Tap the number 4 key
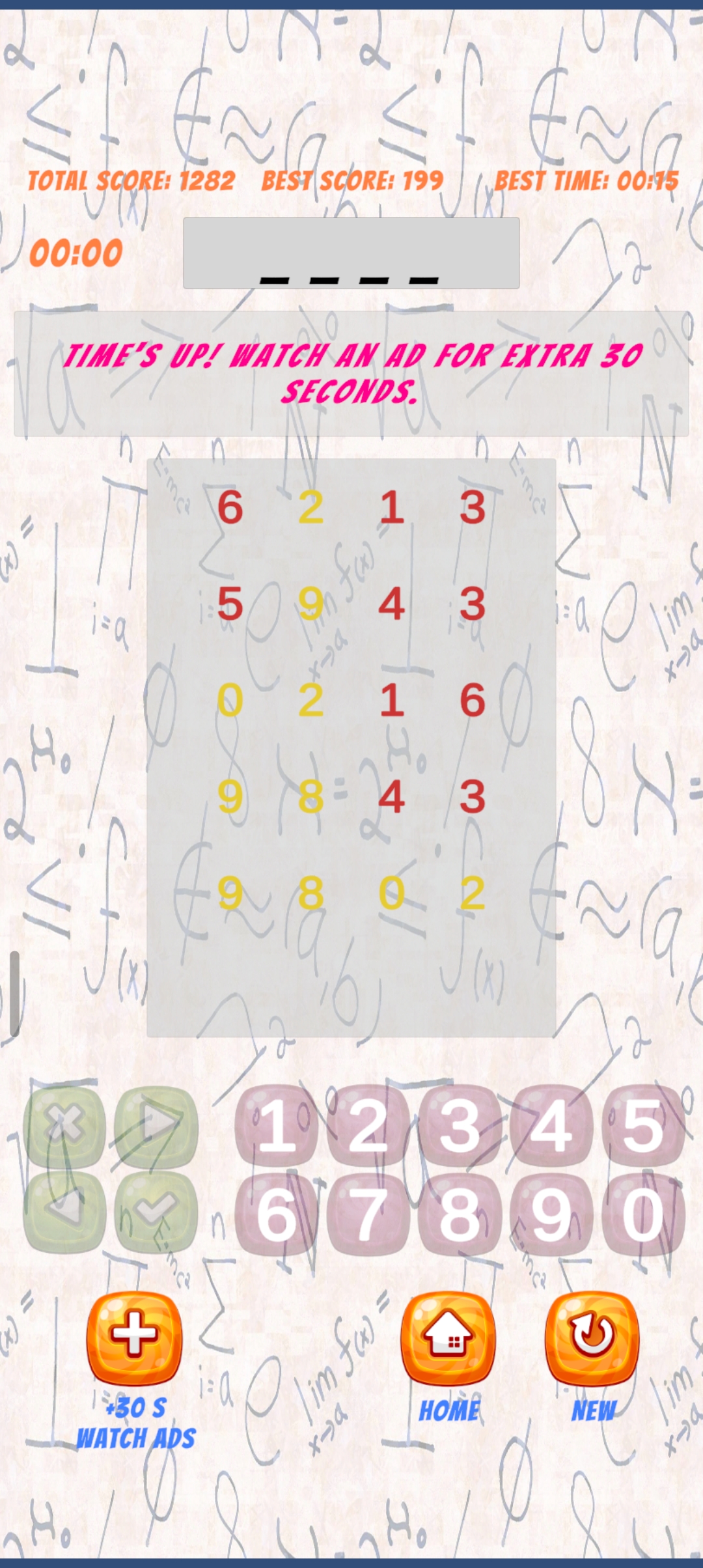 [551, 1126]
